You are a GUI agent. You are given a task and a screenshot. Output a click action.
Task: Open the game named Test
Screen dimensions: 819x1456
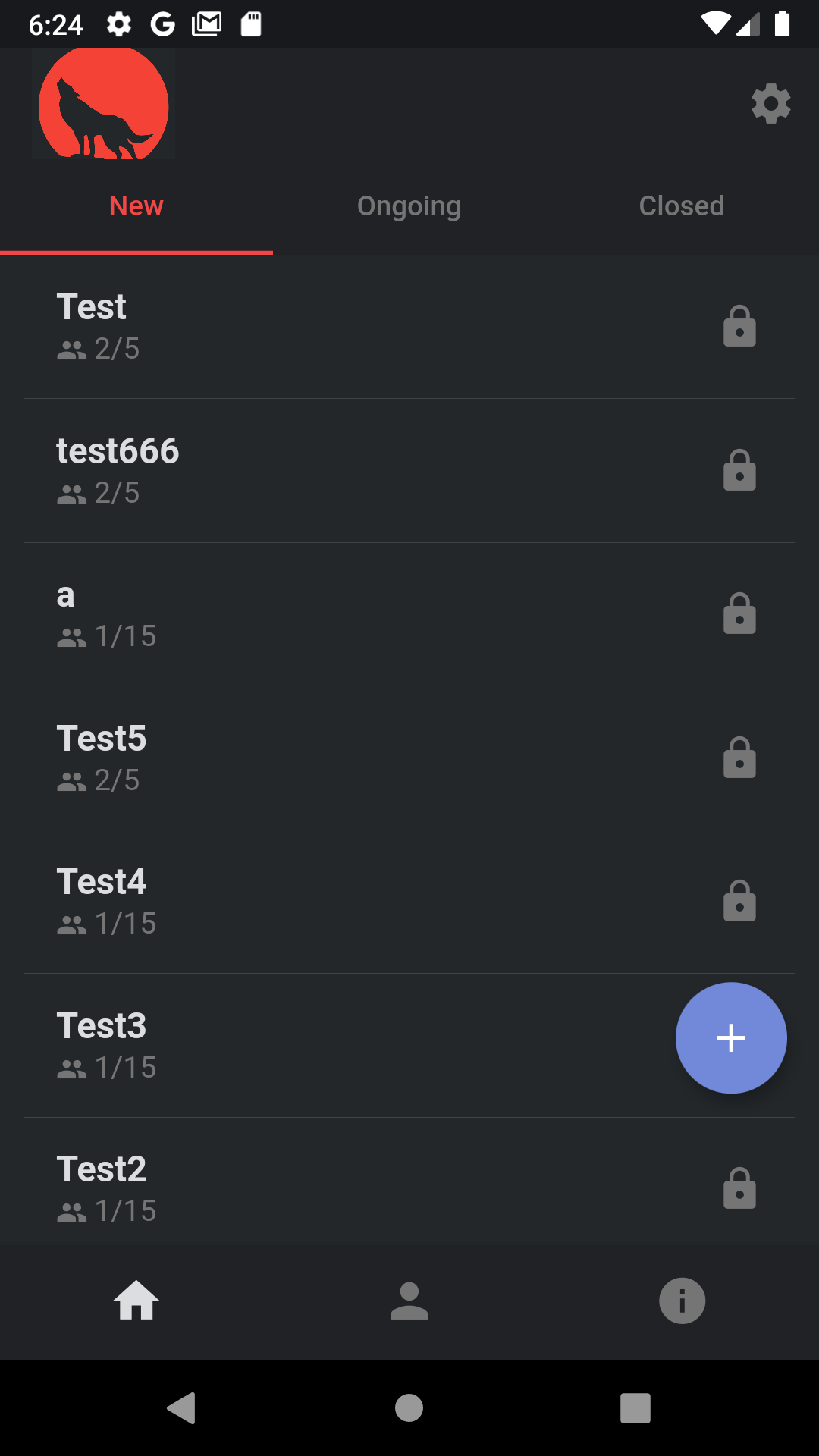409,327
